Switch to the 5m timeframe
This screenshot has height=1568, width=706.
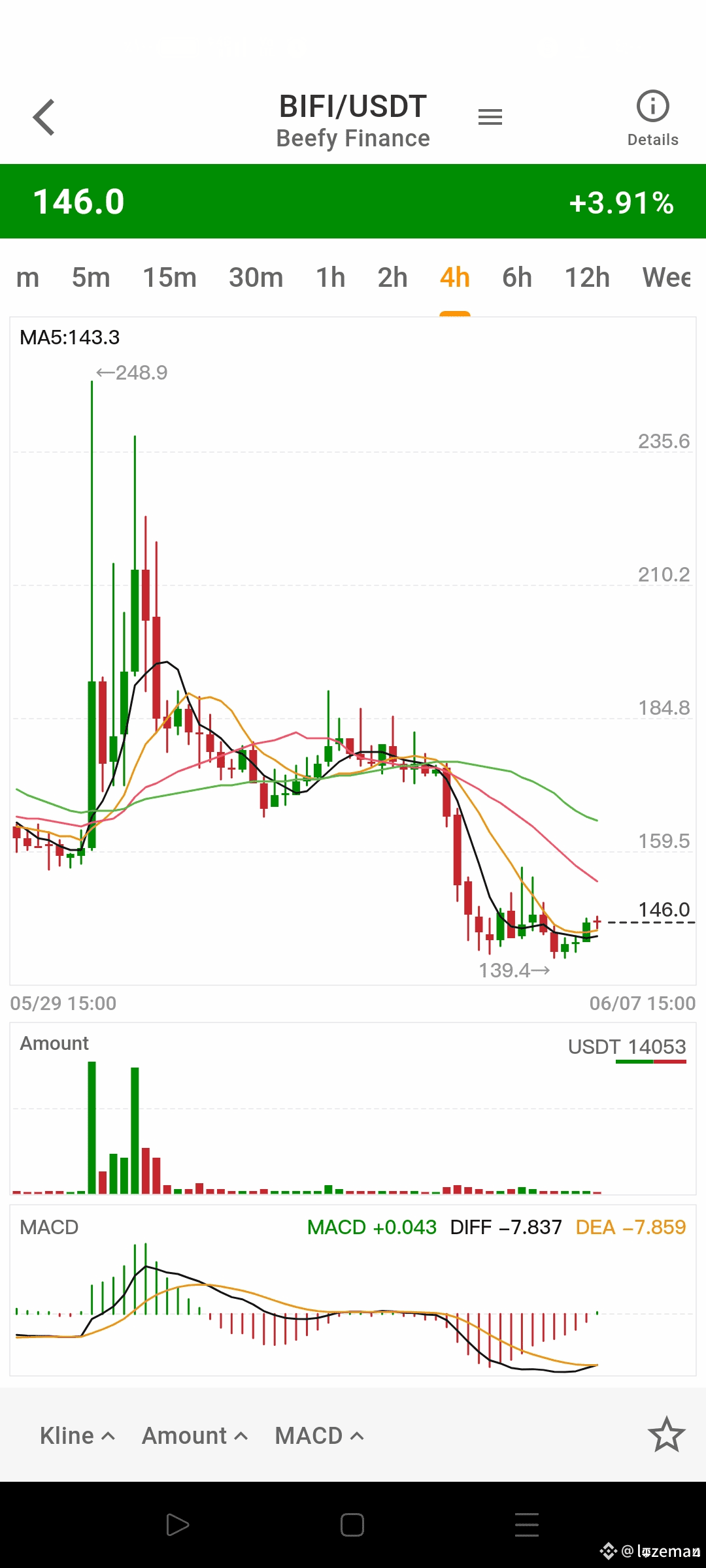[x=91, y=278]
